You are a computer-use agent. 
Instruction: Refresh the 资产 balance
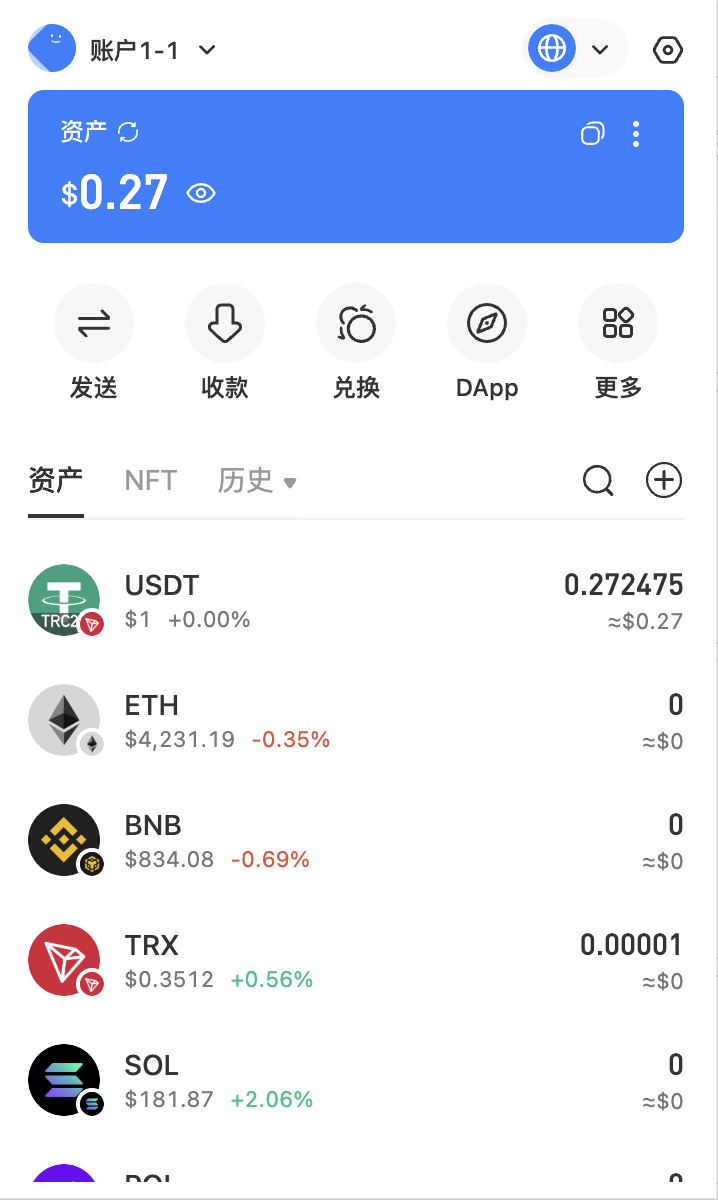pos(128,132)
